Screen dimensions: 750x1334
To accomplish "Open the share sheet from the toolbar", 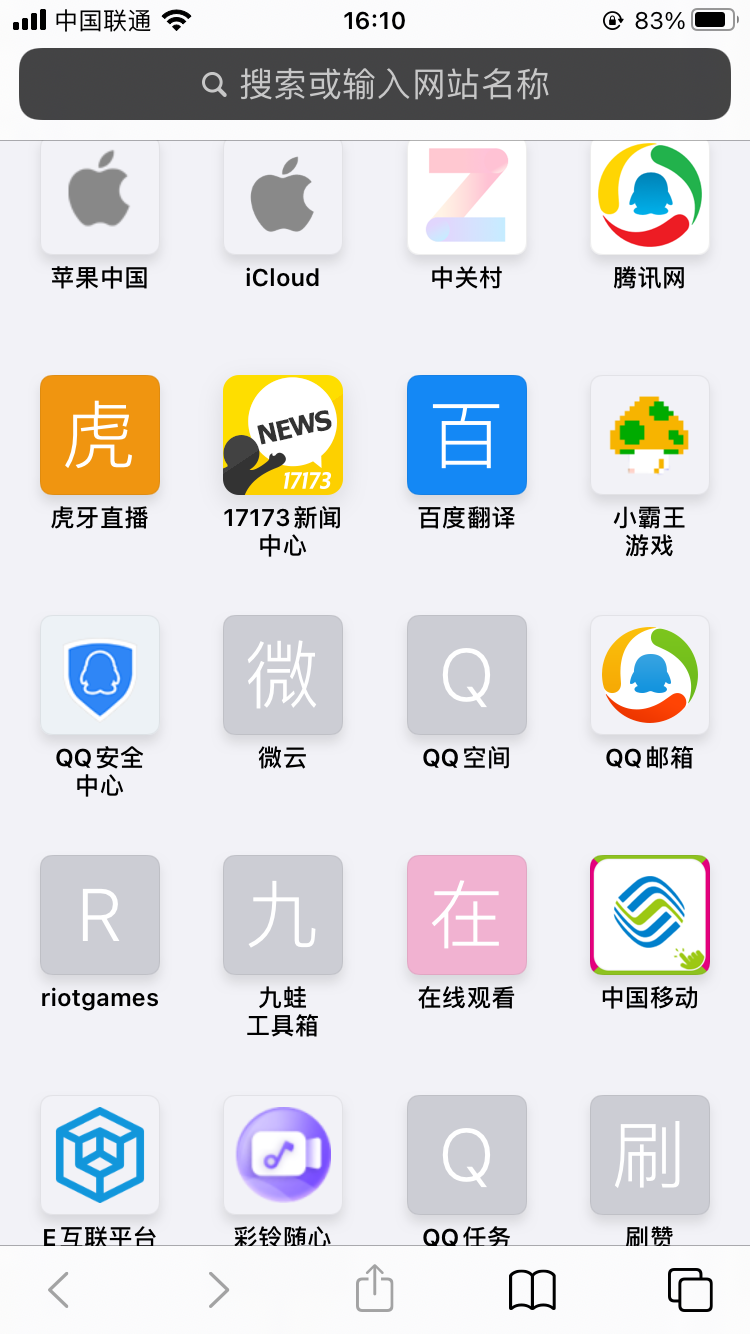I will click(375, 1289).
